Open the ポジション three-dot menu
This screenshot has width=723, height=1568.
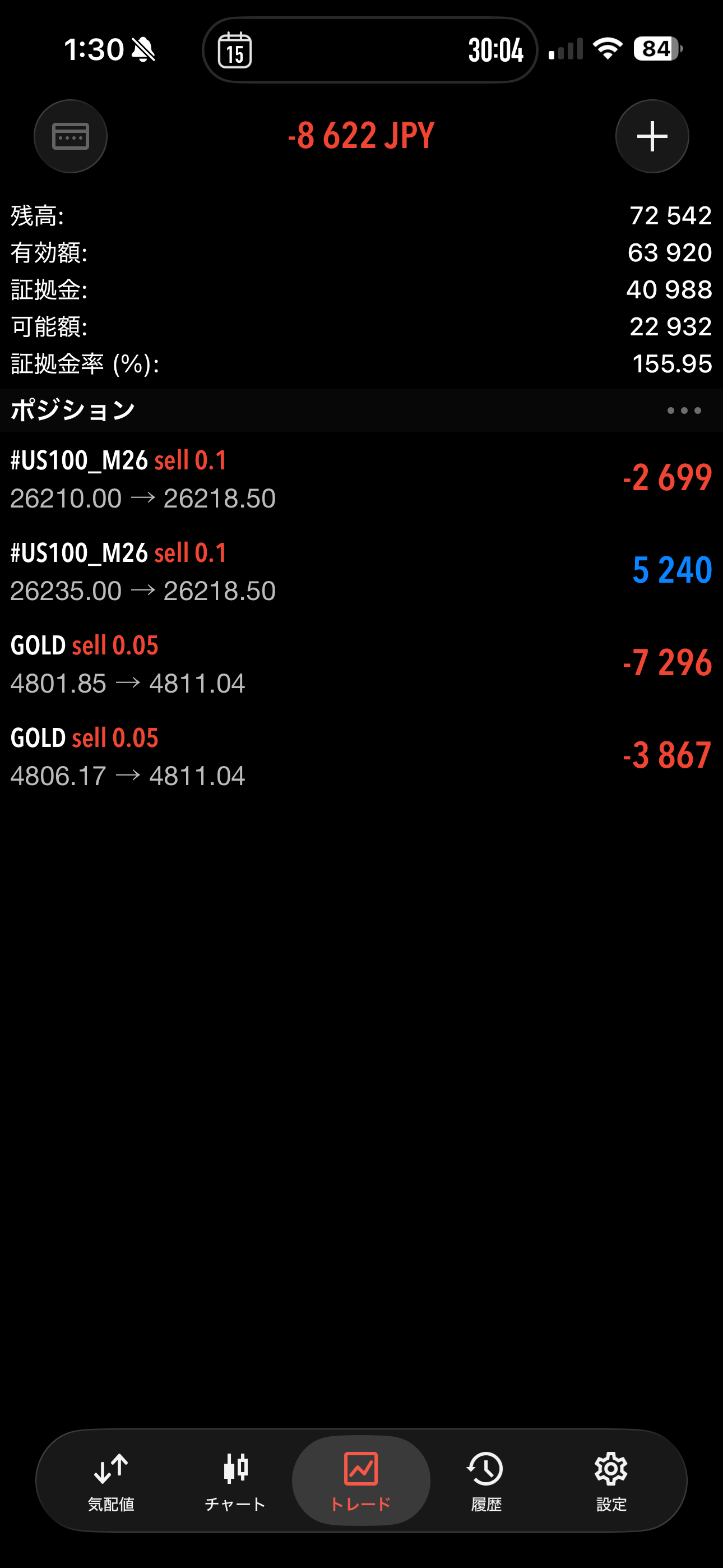click(683, 411)
